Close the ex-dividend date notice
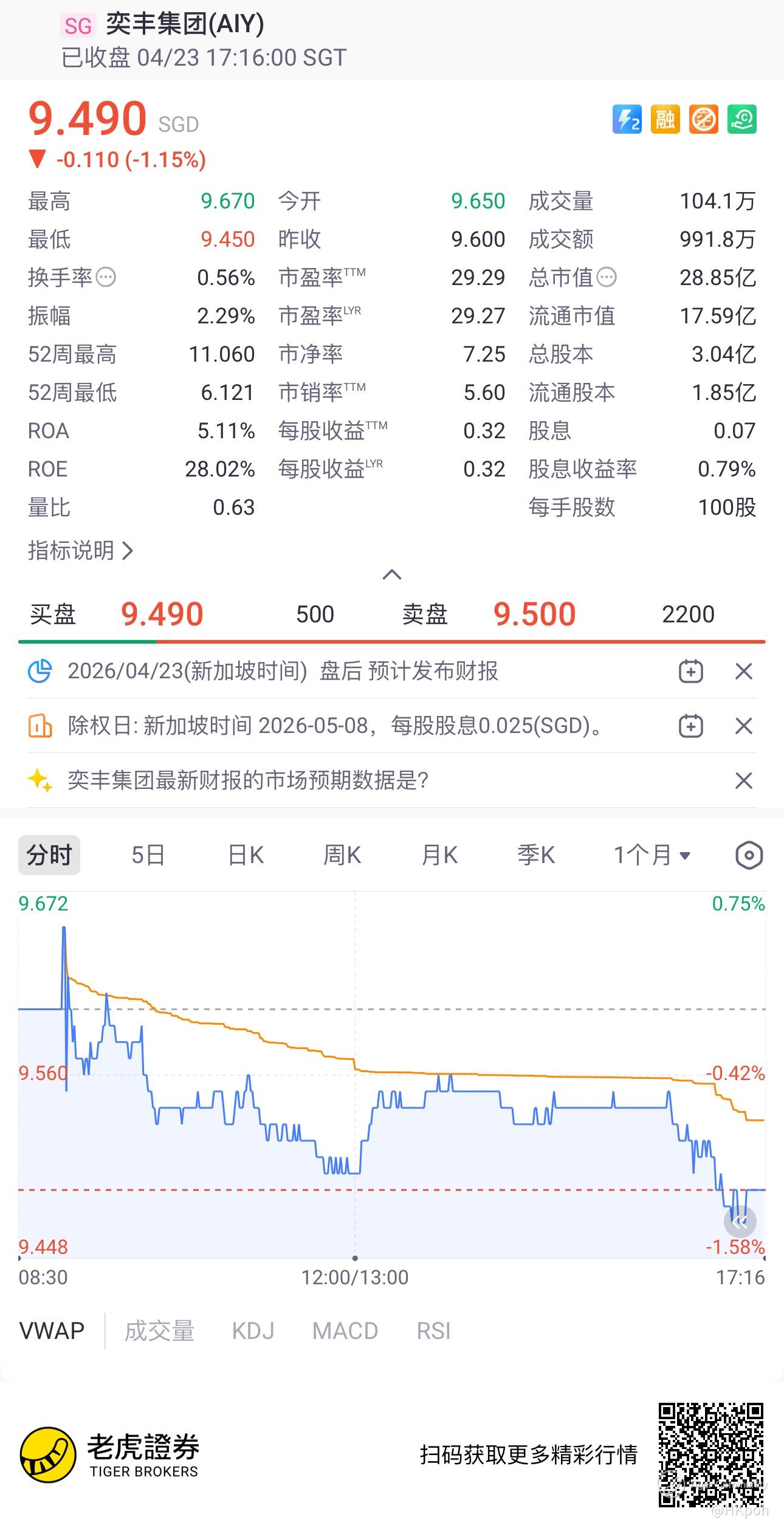784x1528 pixels. [x=744, y=726]
